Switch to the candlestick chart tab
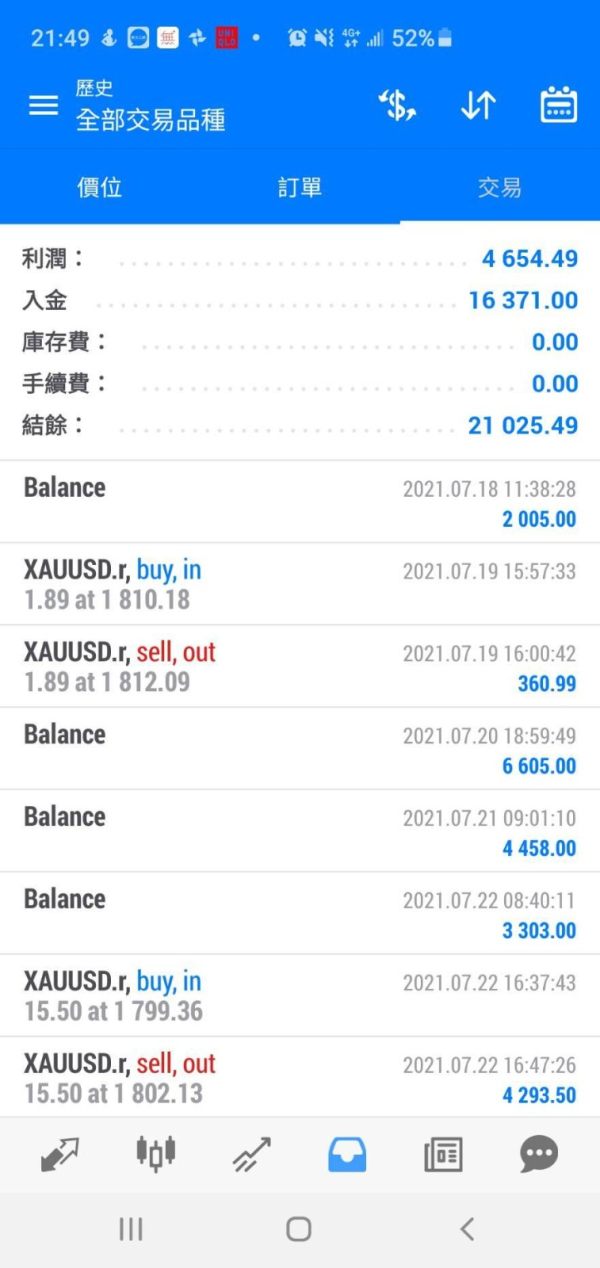 click(155, 1155)
